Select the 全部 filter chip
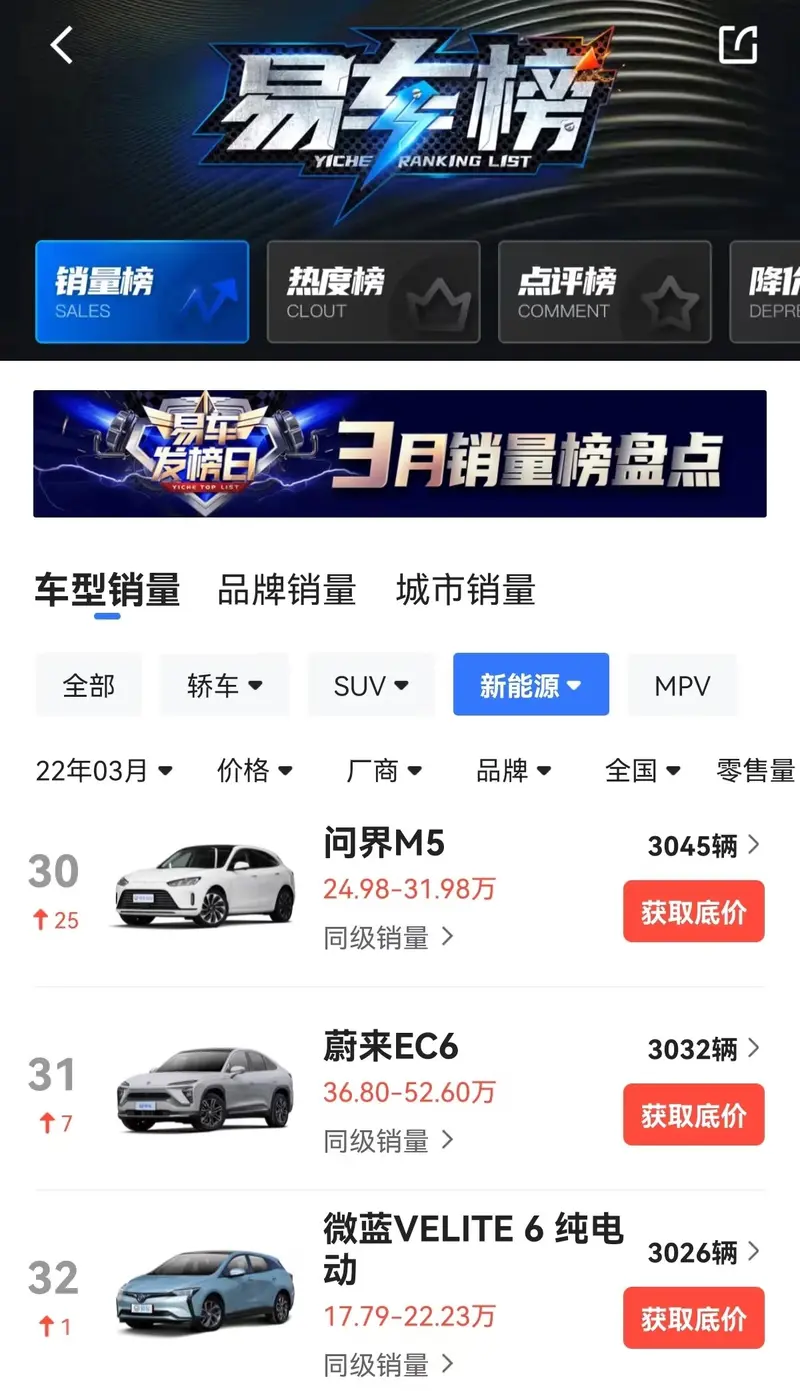Viewport: 800px width, 1391px height. point(88,685)
